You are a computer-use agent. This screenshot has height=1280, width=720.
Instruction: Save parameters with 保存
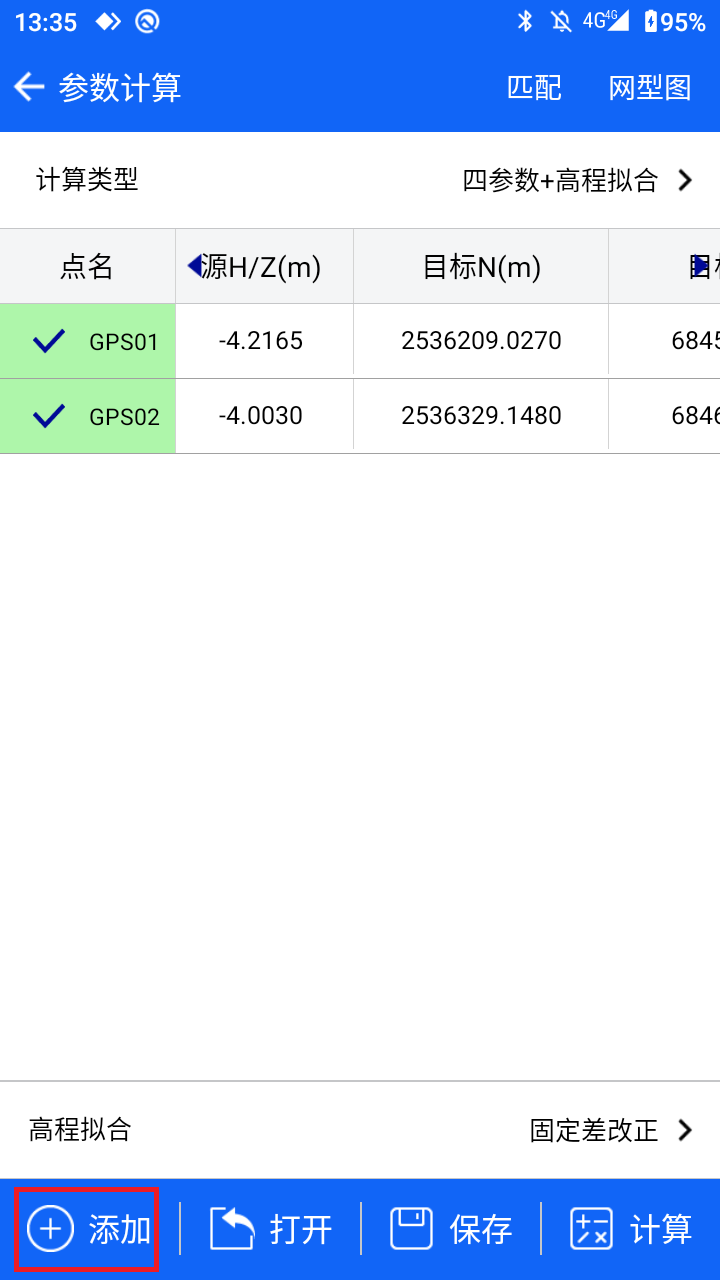(450, 1229)
